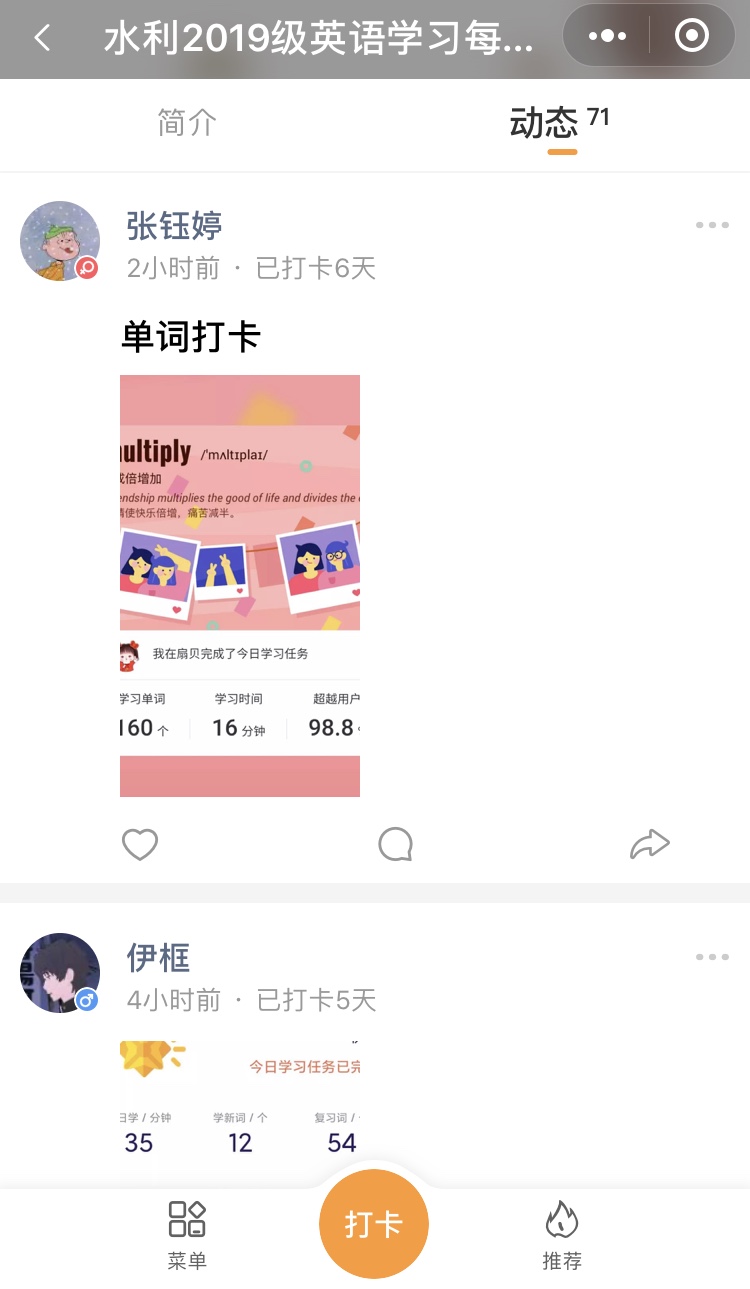Image resolution: width=750 pixels, height=1289 pixels.
Task: Open more options on 伊框's post
Action: coord(712,957)
